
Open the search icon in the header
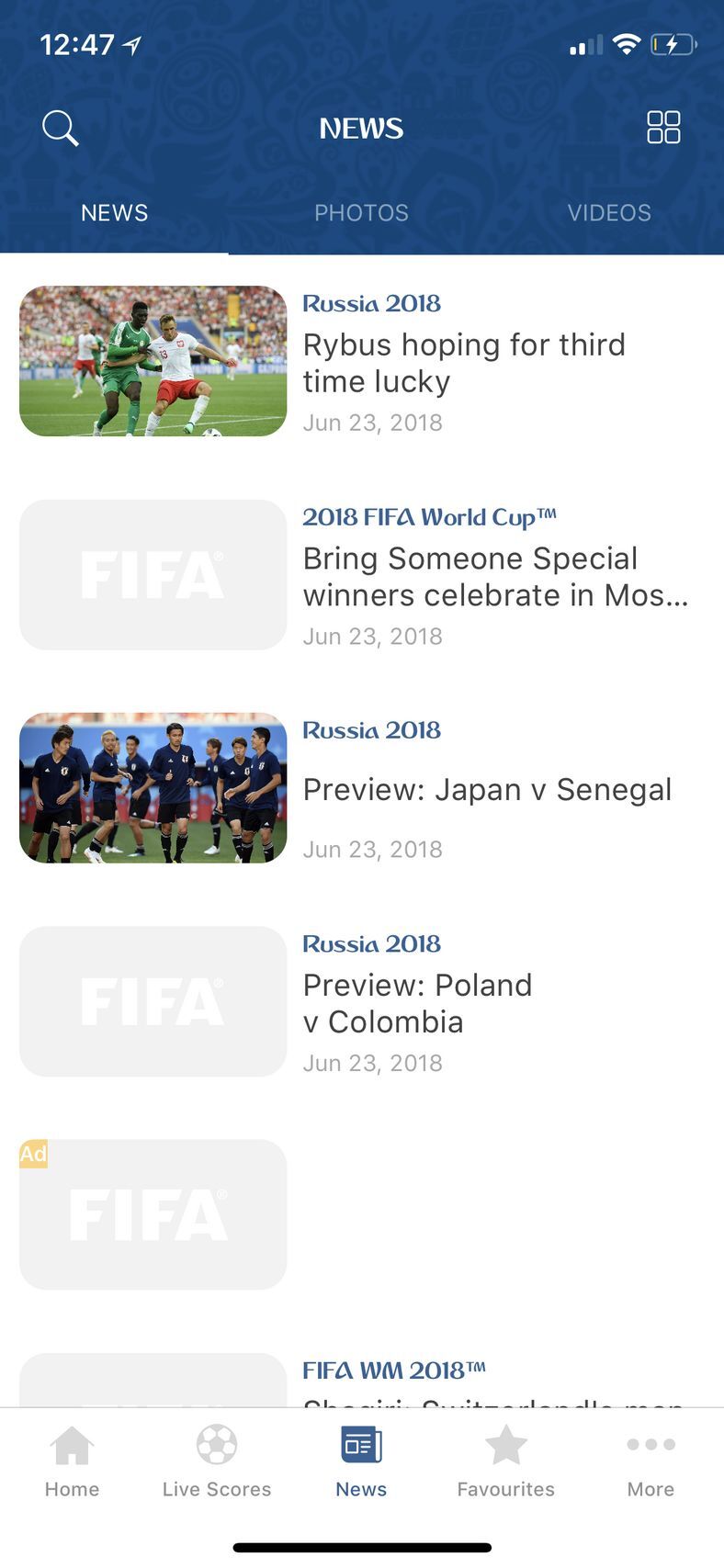(x=60, y=128)
